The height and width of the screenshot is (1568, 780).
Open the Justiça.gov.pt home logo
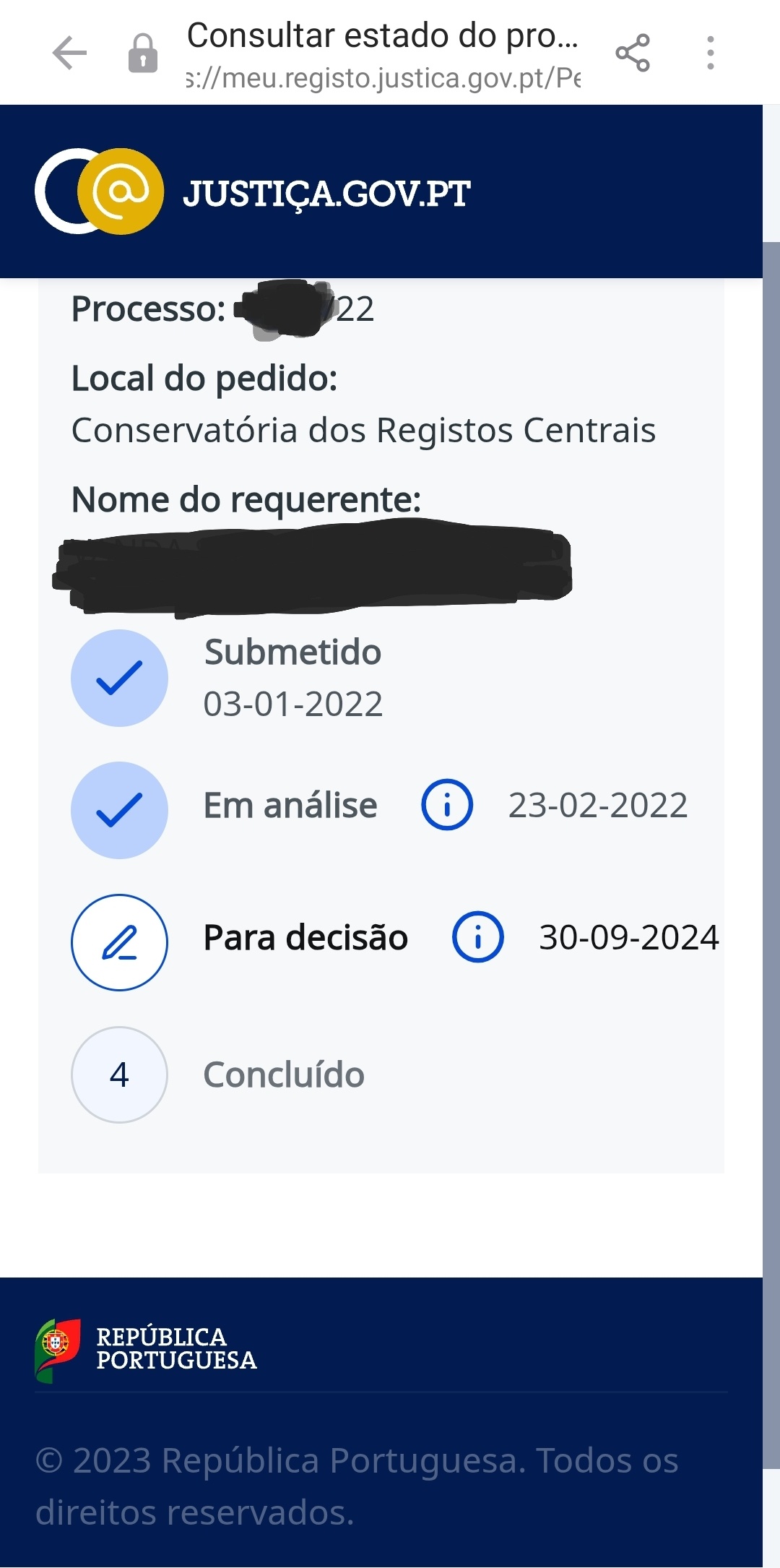click(x=253, y=192)
